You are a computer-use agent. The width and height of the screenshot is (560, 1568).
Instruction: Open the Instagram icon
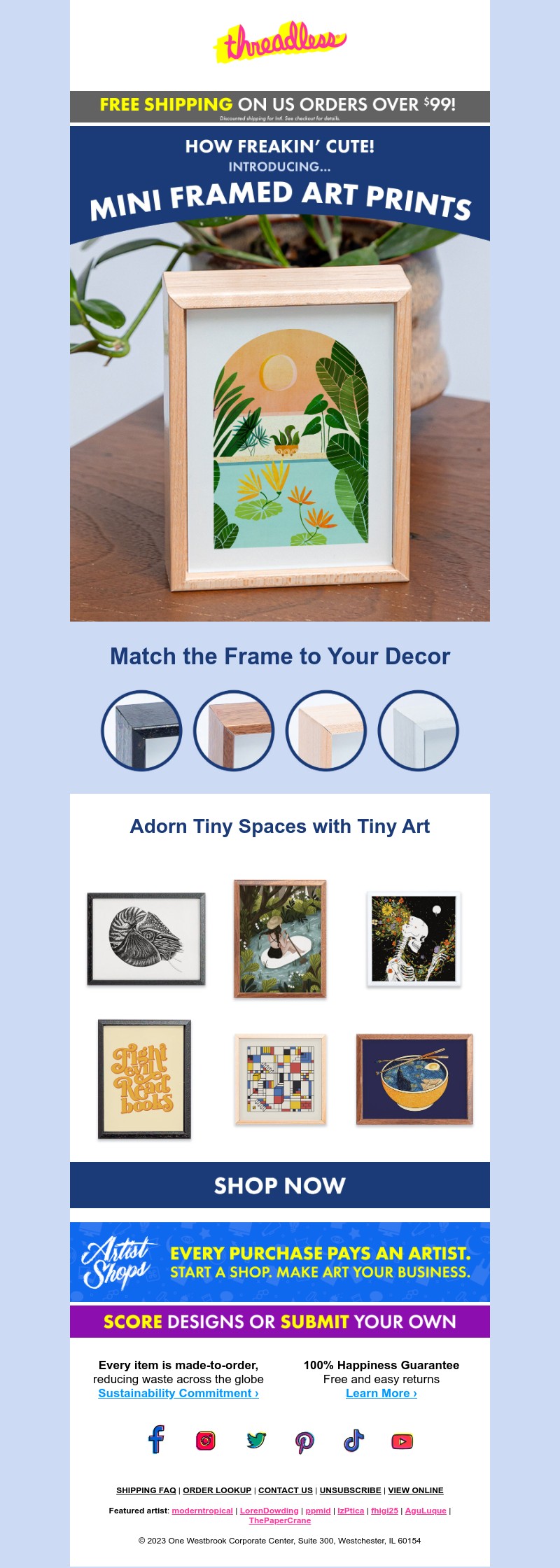coord(206,1441)
